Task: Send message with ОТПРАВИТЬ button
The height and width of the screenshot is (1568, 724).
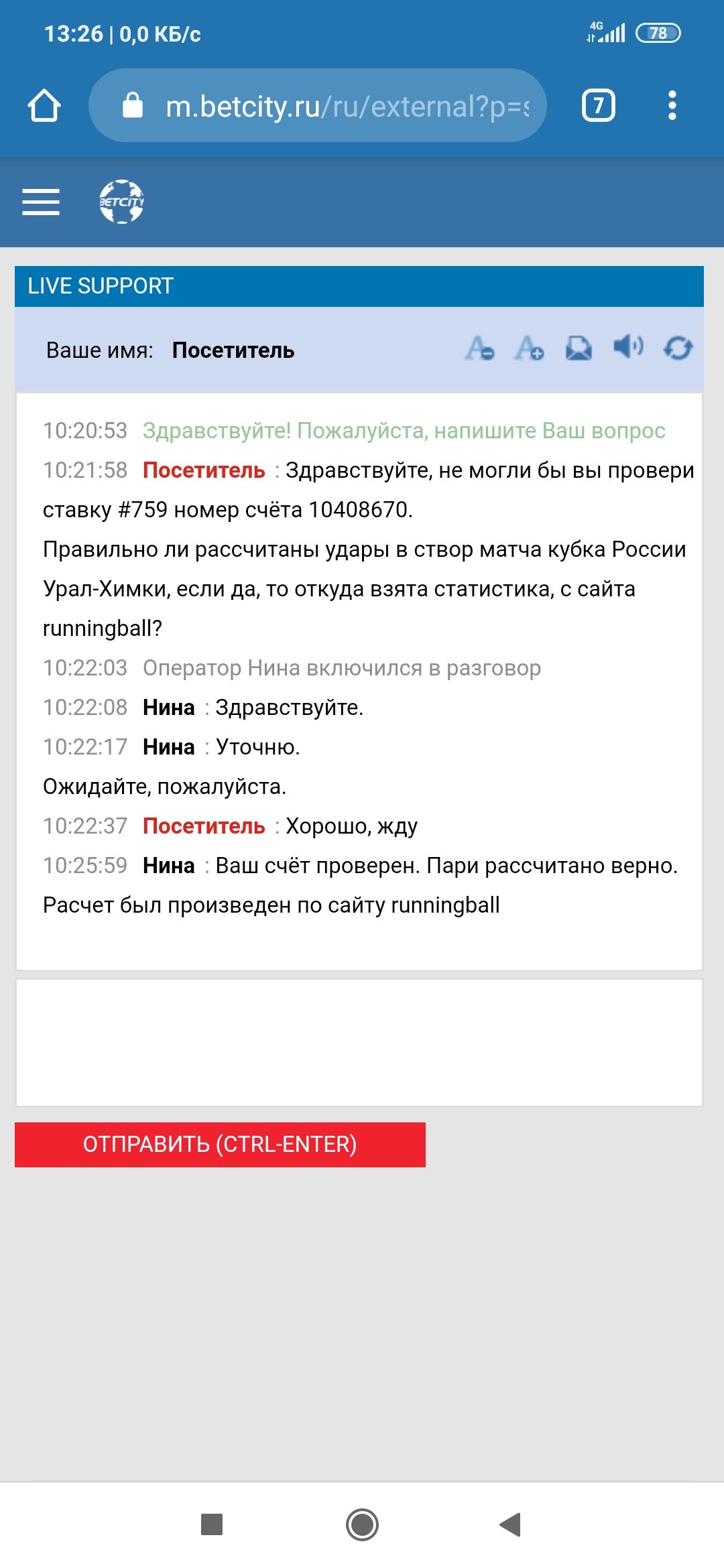Action: coord(220,1145)
